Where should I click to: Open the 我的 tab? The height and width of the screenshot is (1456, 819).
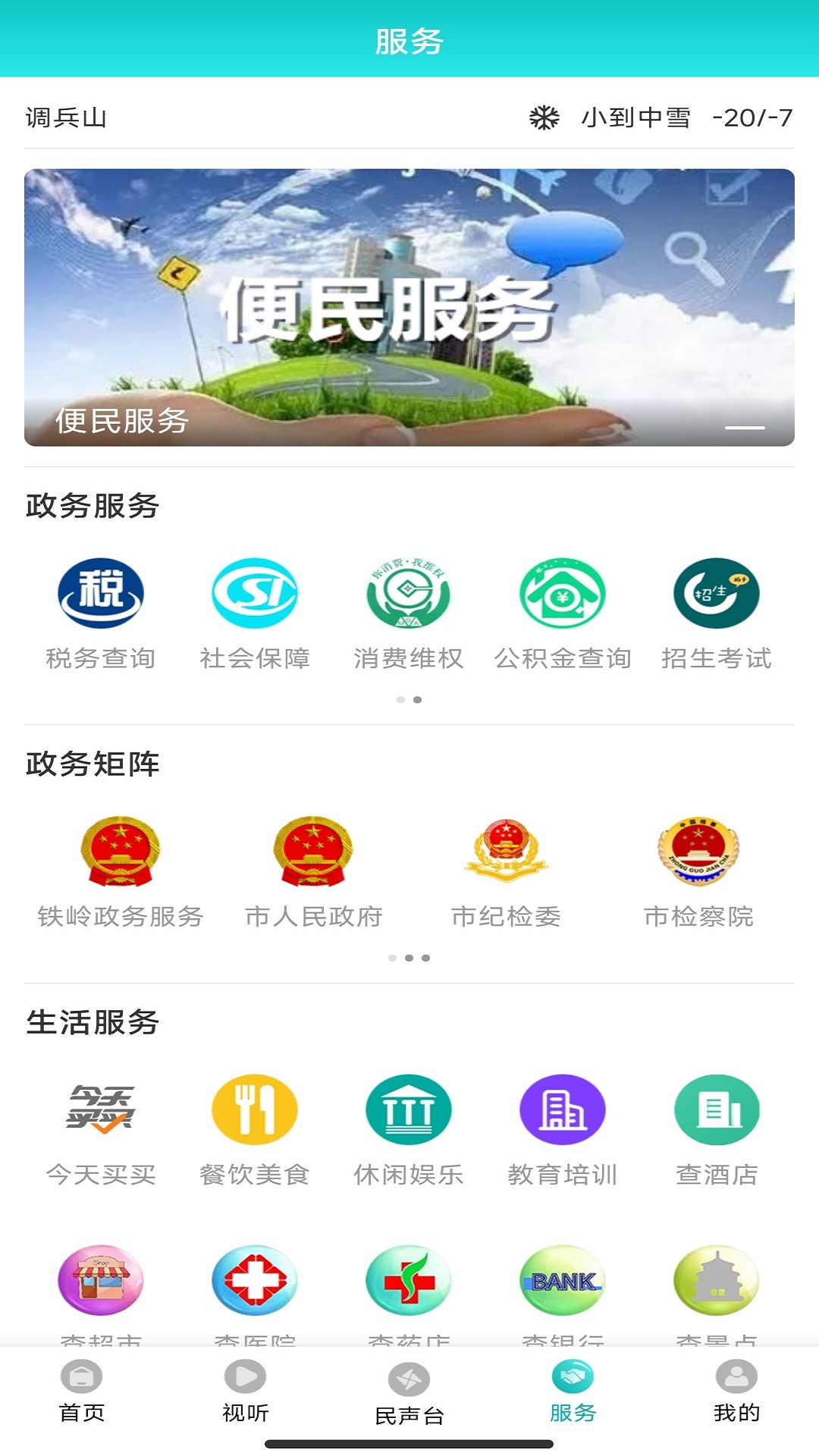point(736,1392)
